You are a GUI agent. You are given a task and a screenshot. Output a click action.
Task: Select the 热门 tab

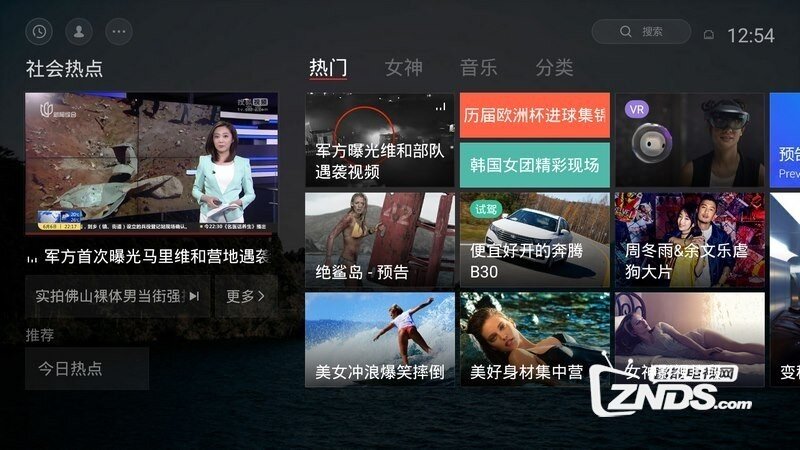[x=328, y=68]
